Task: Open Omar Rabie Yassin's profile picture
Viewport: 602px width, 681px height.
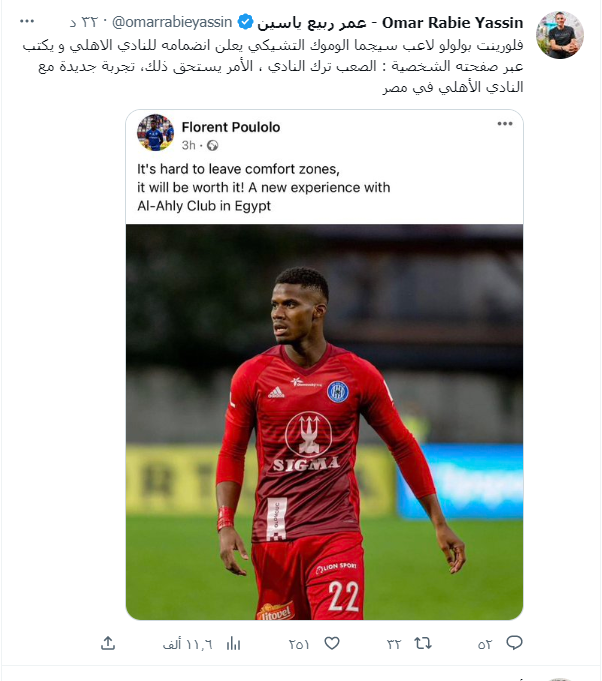Action: click(560, 35)
